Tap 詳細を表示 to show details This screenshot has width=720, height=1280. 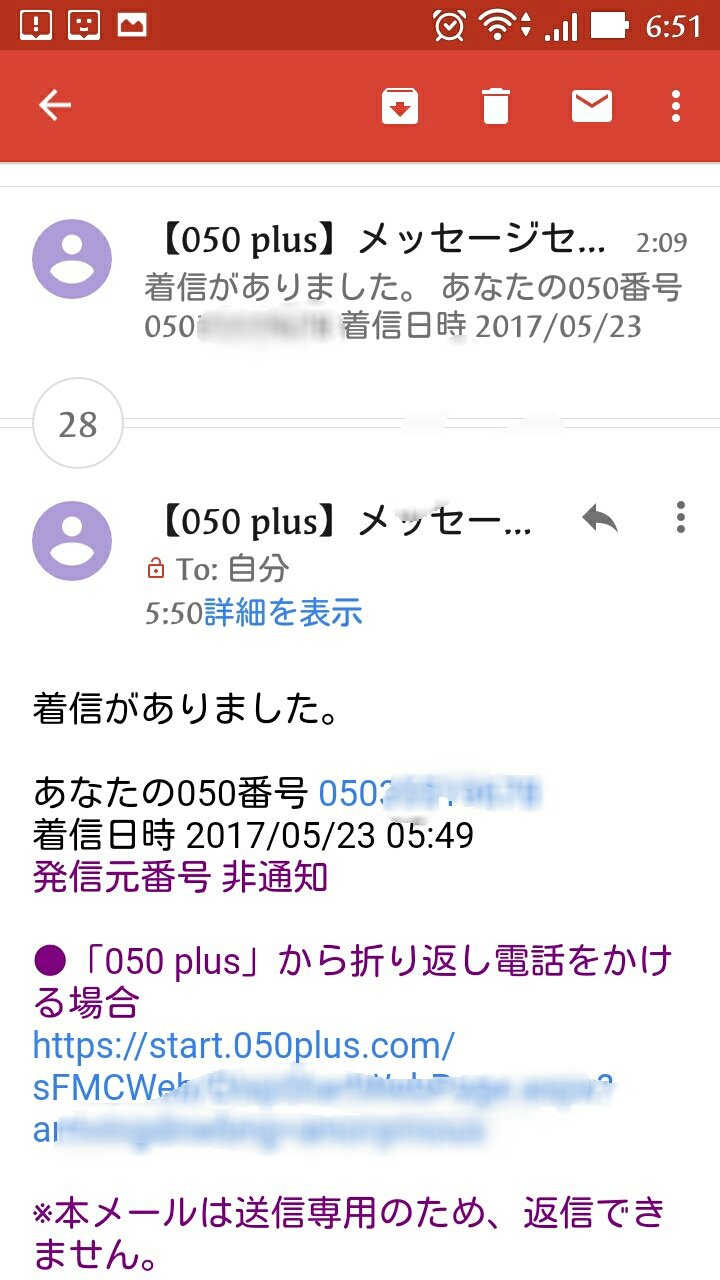click(283, 612)
